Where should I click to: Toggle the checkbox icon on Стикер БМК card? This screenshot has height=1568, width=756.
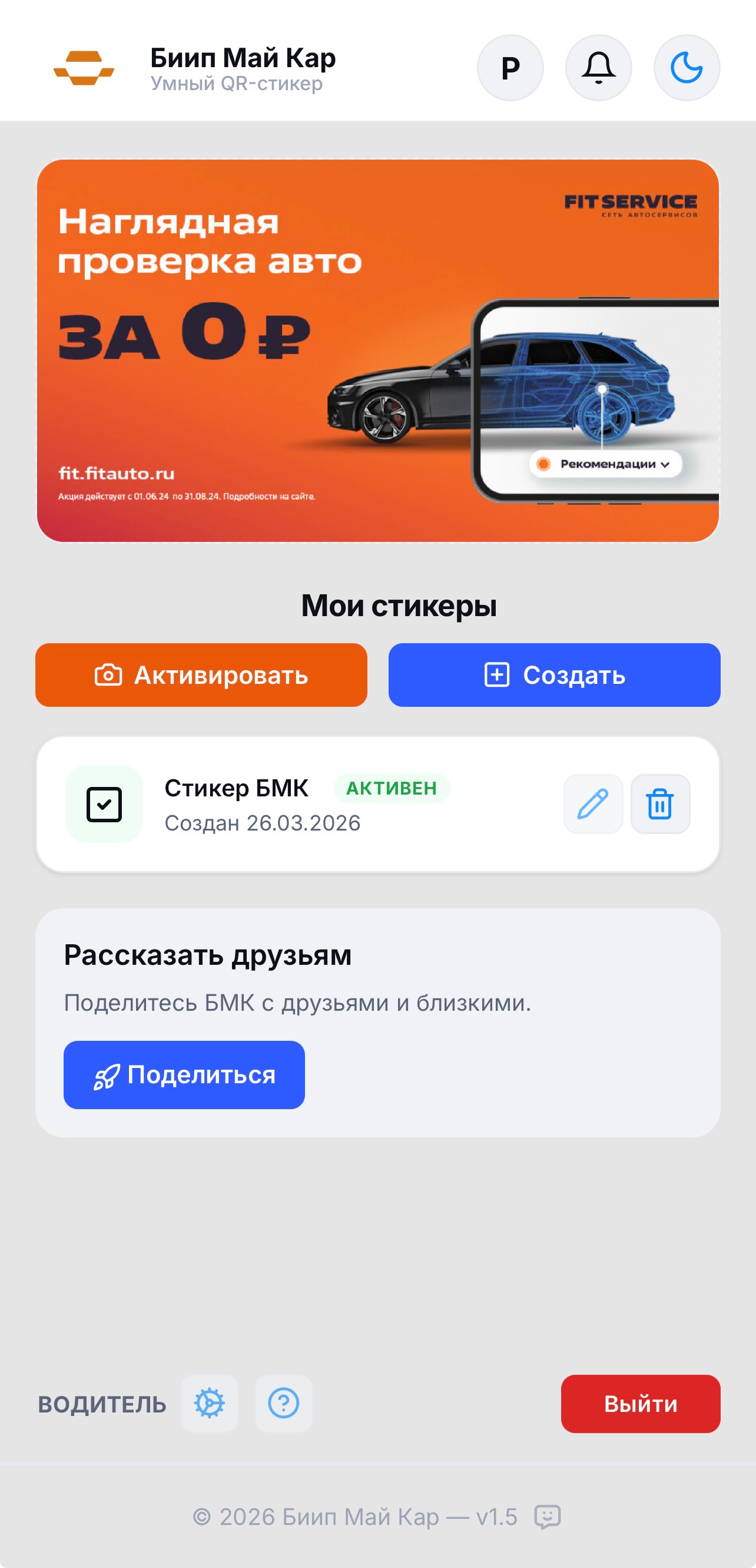[x=105, y=803]
